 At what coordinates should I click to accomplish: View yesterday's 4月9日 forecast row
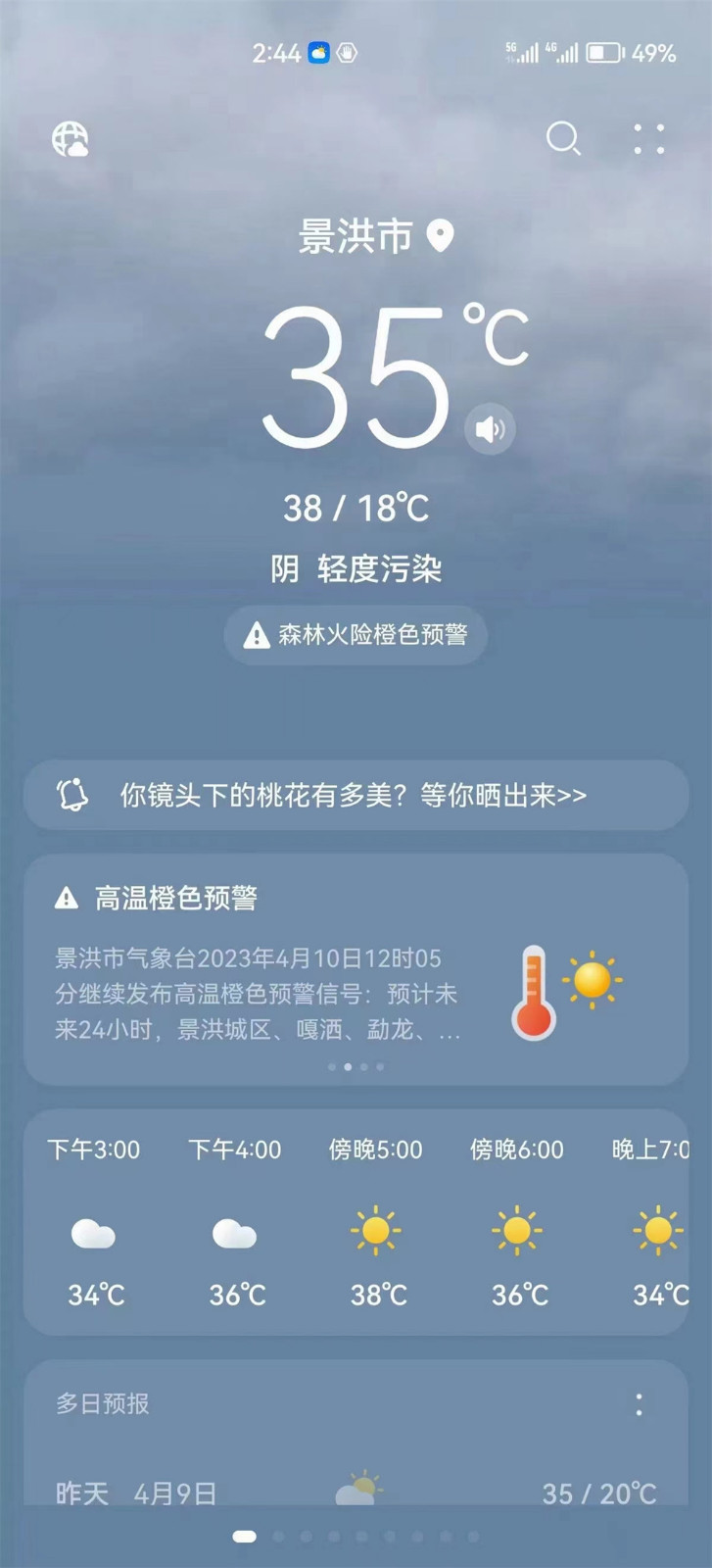point(356,1493)
